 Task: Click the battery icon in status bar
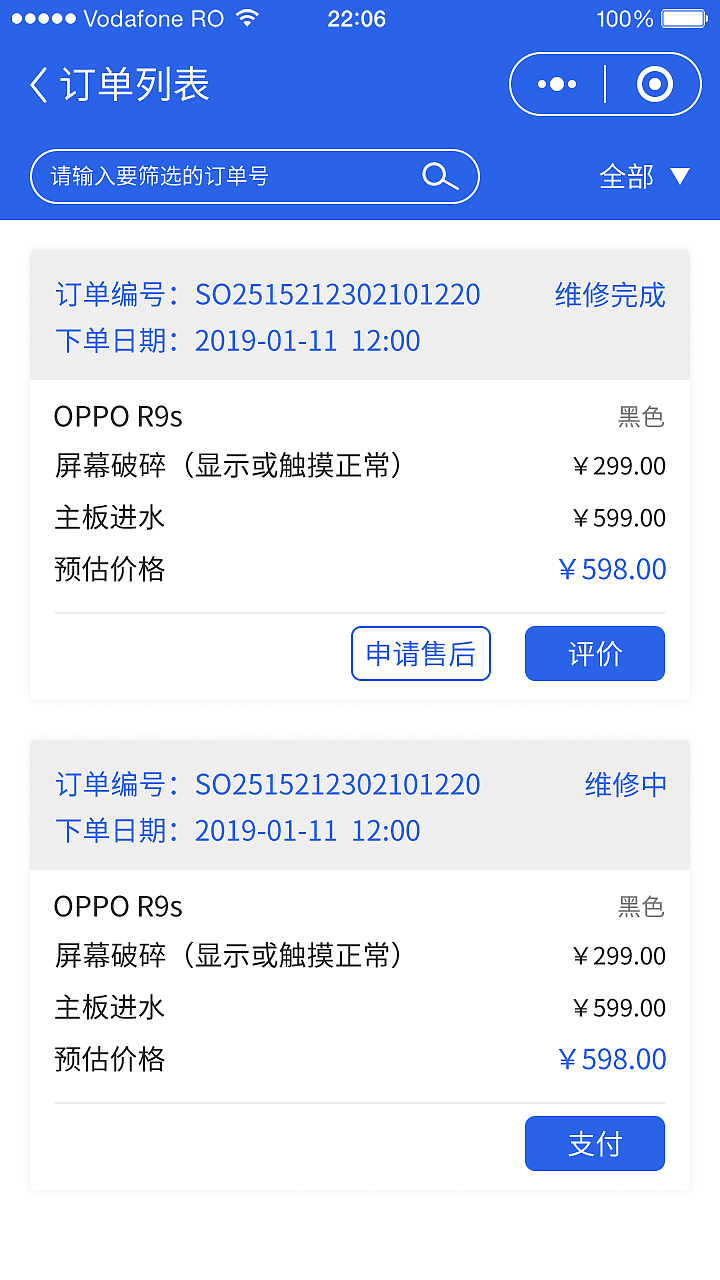click(x=683, y=17)
